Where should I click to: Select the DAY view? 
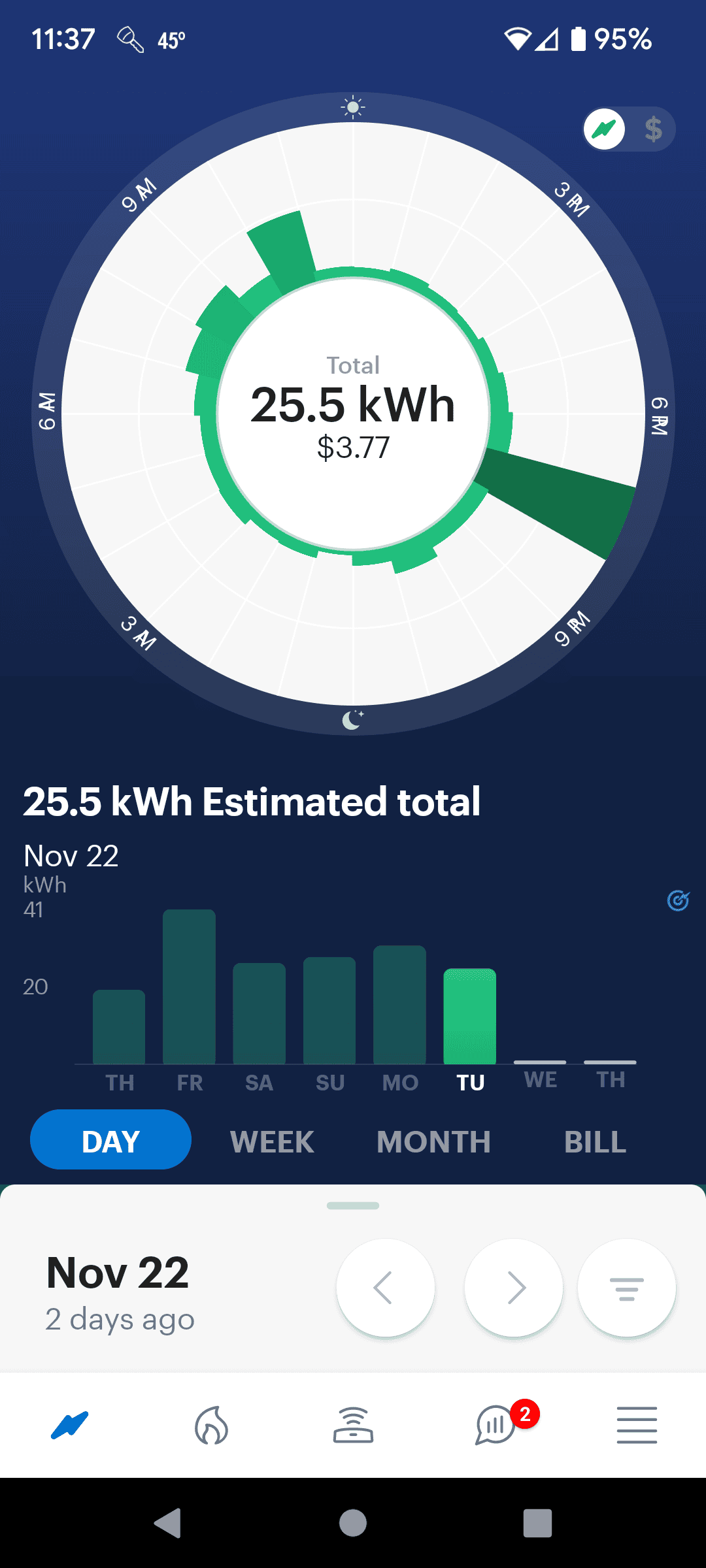coord(110,1140)
